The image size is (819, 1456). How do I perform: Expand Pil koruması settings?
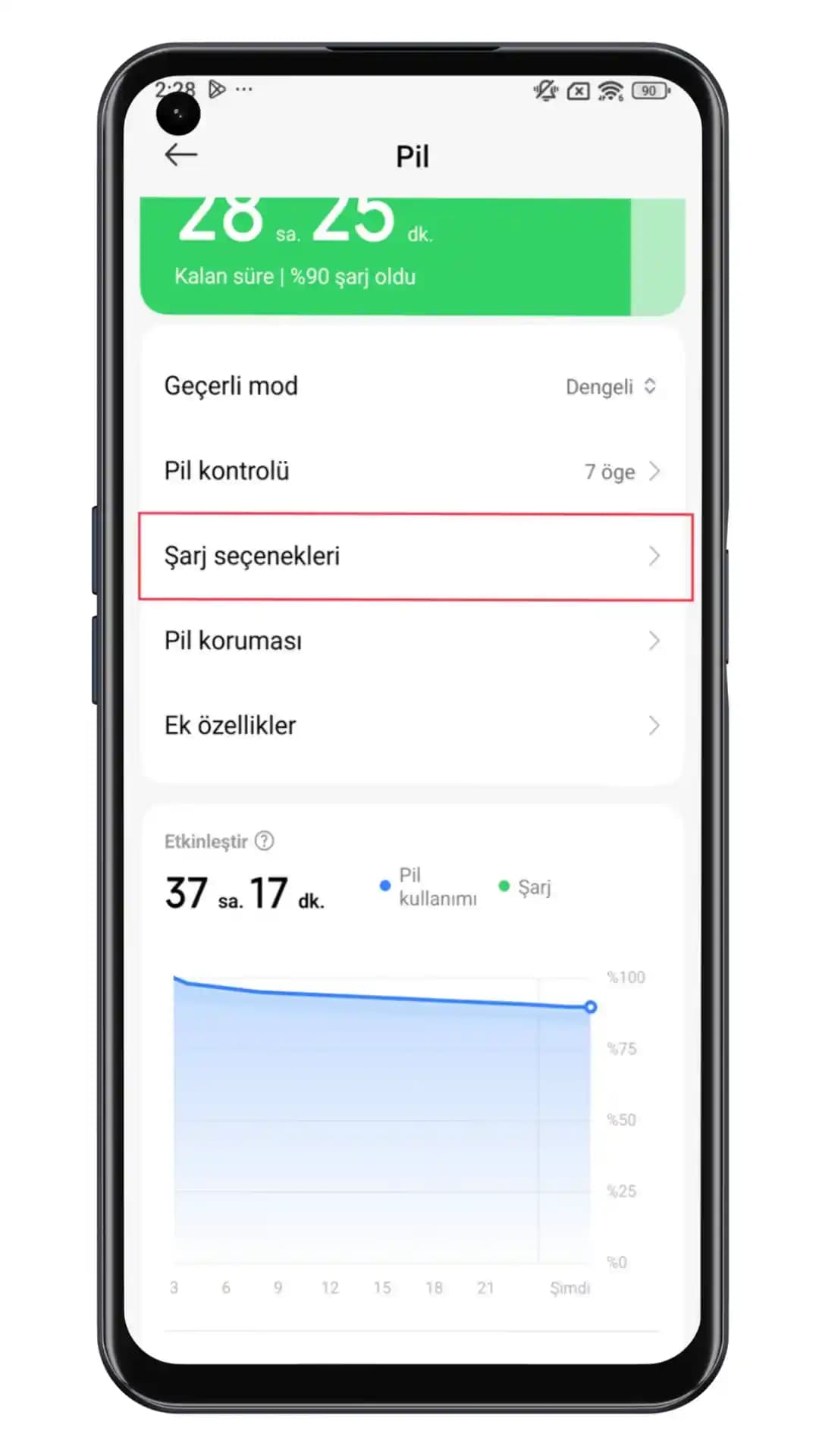[x=413, y=641]
